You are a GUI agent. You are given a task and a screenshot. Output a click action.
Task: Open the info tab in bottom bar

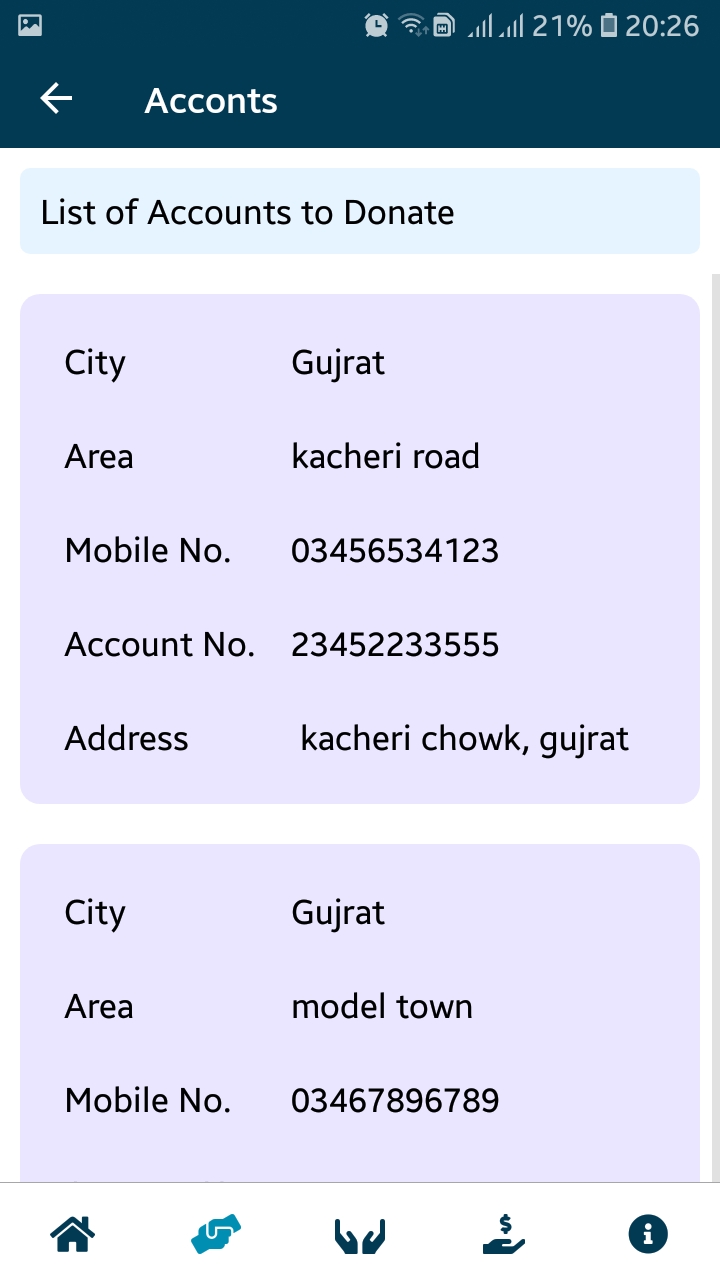click(x=648, y=1234)
